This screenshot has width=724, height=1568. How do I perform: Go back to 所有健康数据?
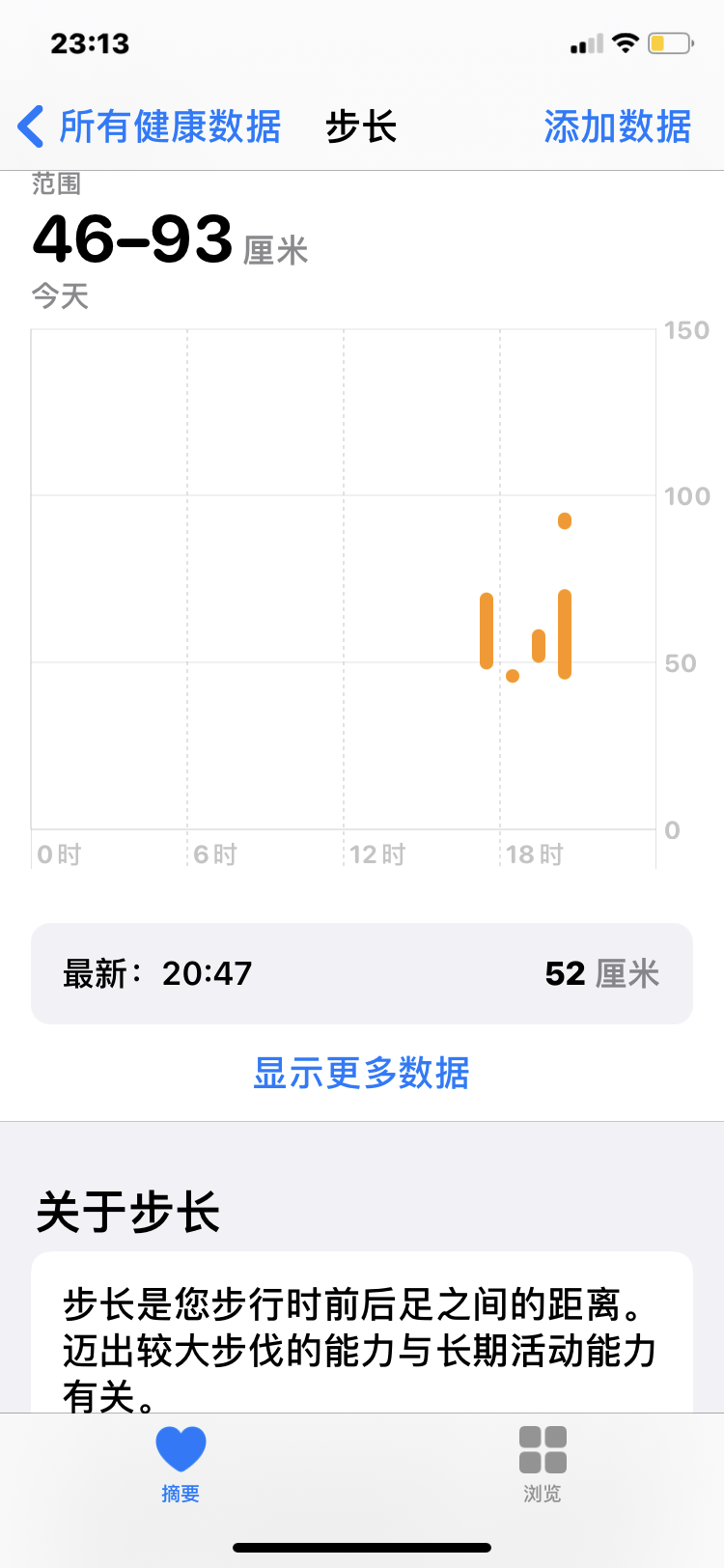150,126
